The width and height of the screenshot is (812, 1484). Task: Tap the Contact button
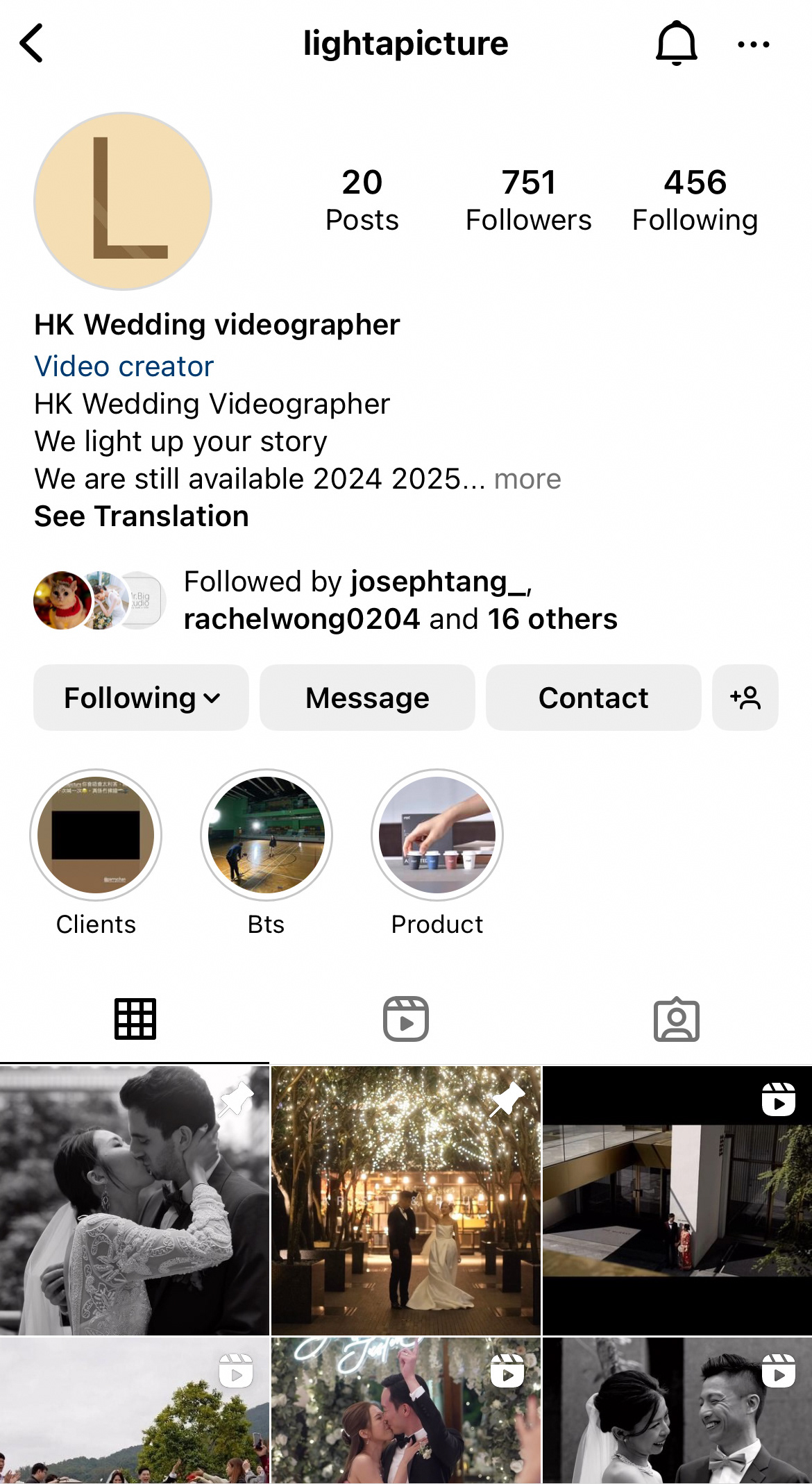pyautogui.click(x=593, y=698)
